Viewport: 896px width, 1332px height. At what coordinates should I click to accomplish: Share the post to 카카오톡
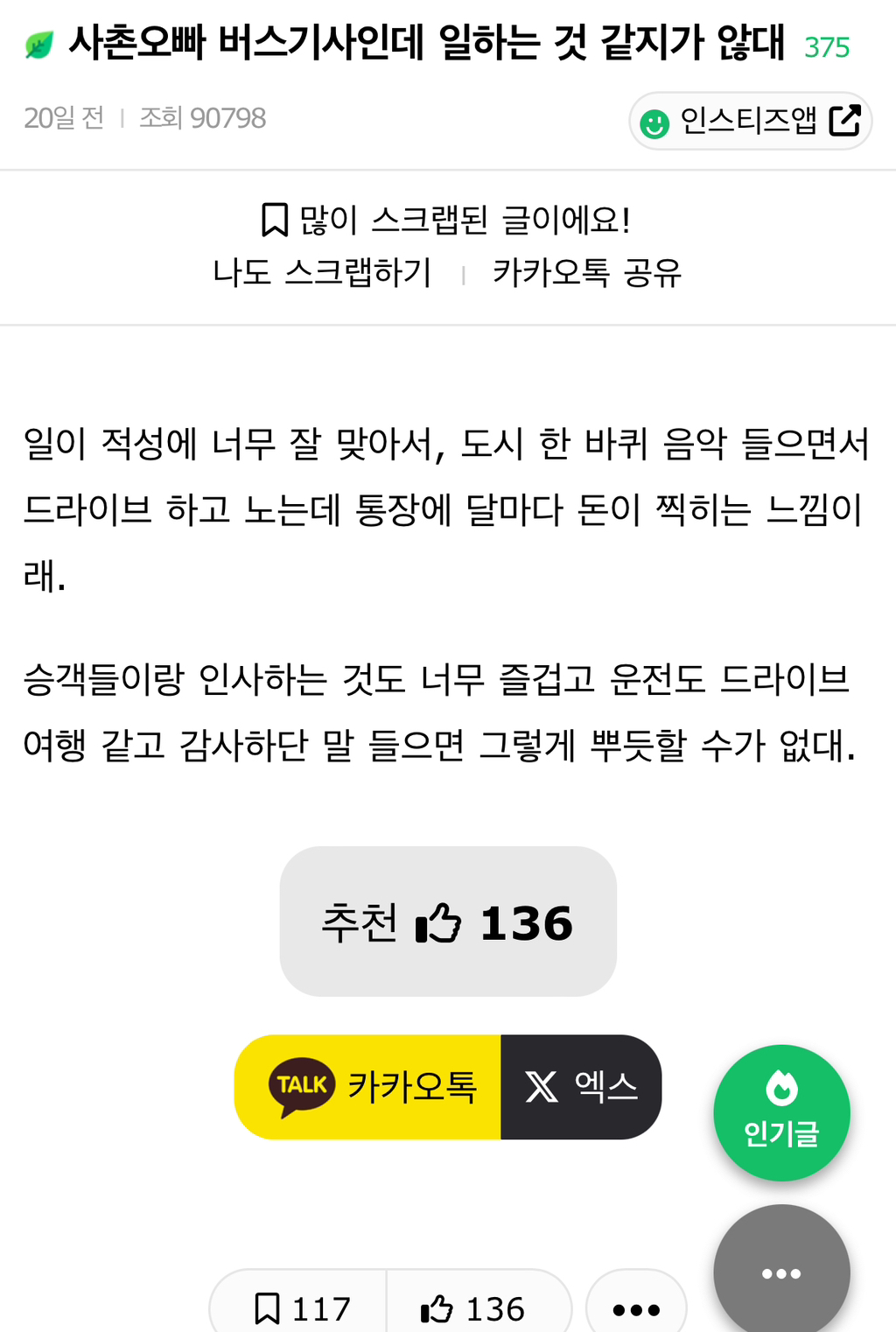click(x=368, y=1087)
